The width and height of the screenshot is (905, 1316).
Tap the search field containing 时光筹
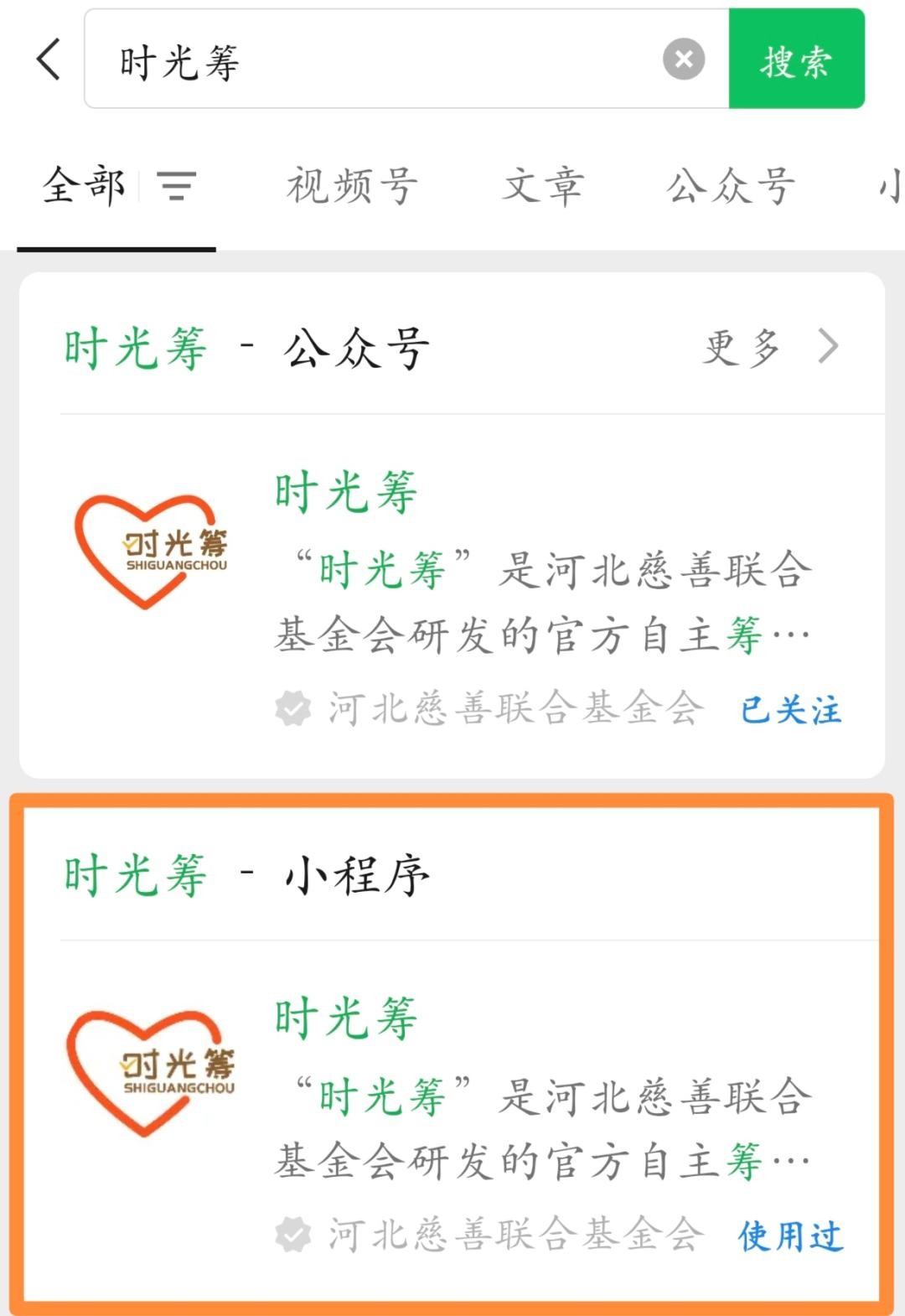377,60
